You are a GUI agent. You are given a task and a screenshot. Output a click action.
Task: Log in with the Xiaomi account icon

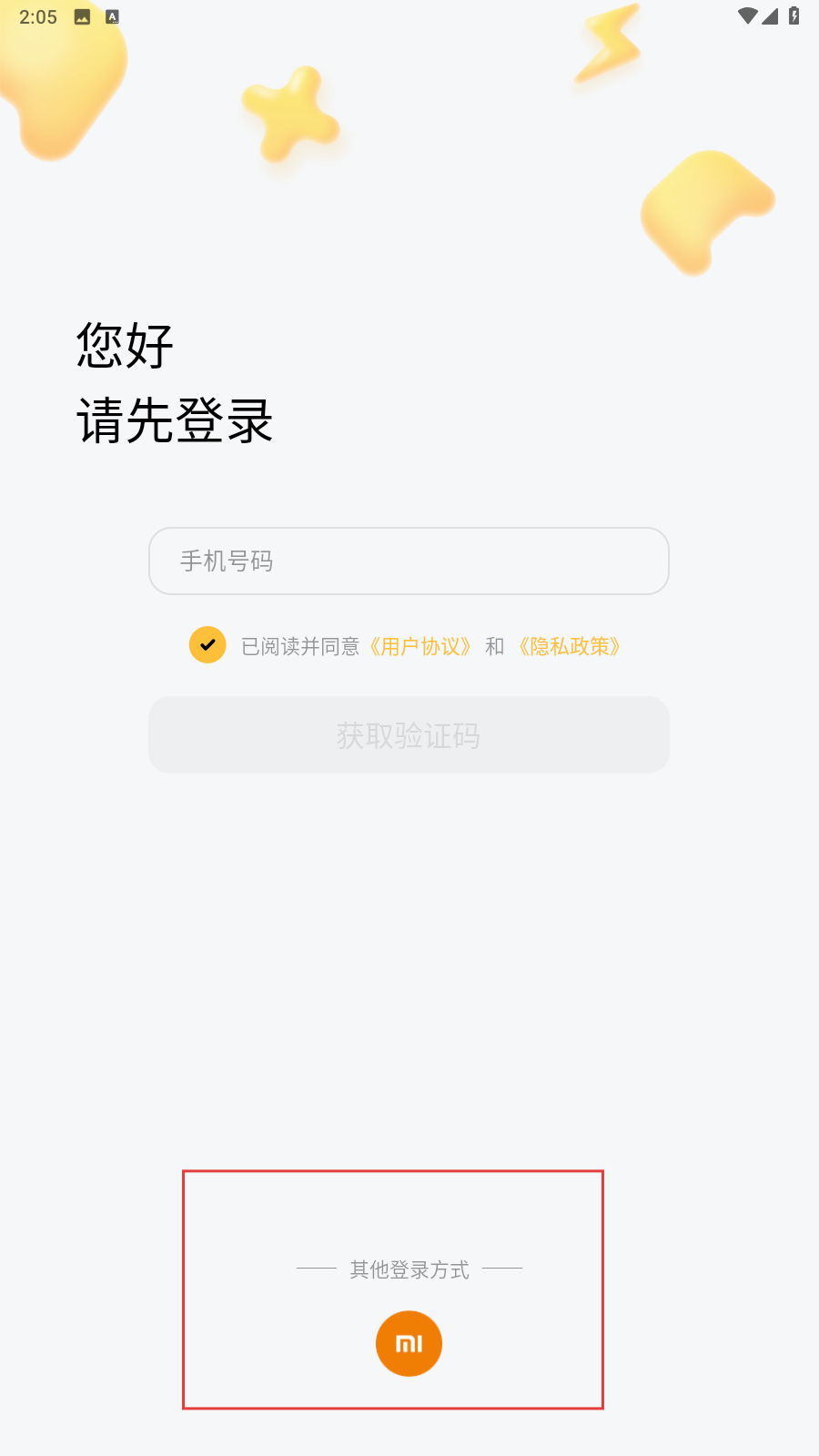(x=409, y=1343)
